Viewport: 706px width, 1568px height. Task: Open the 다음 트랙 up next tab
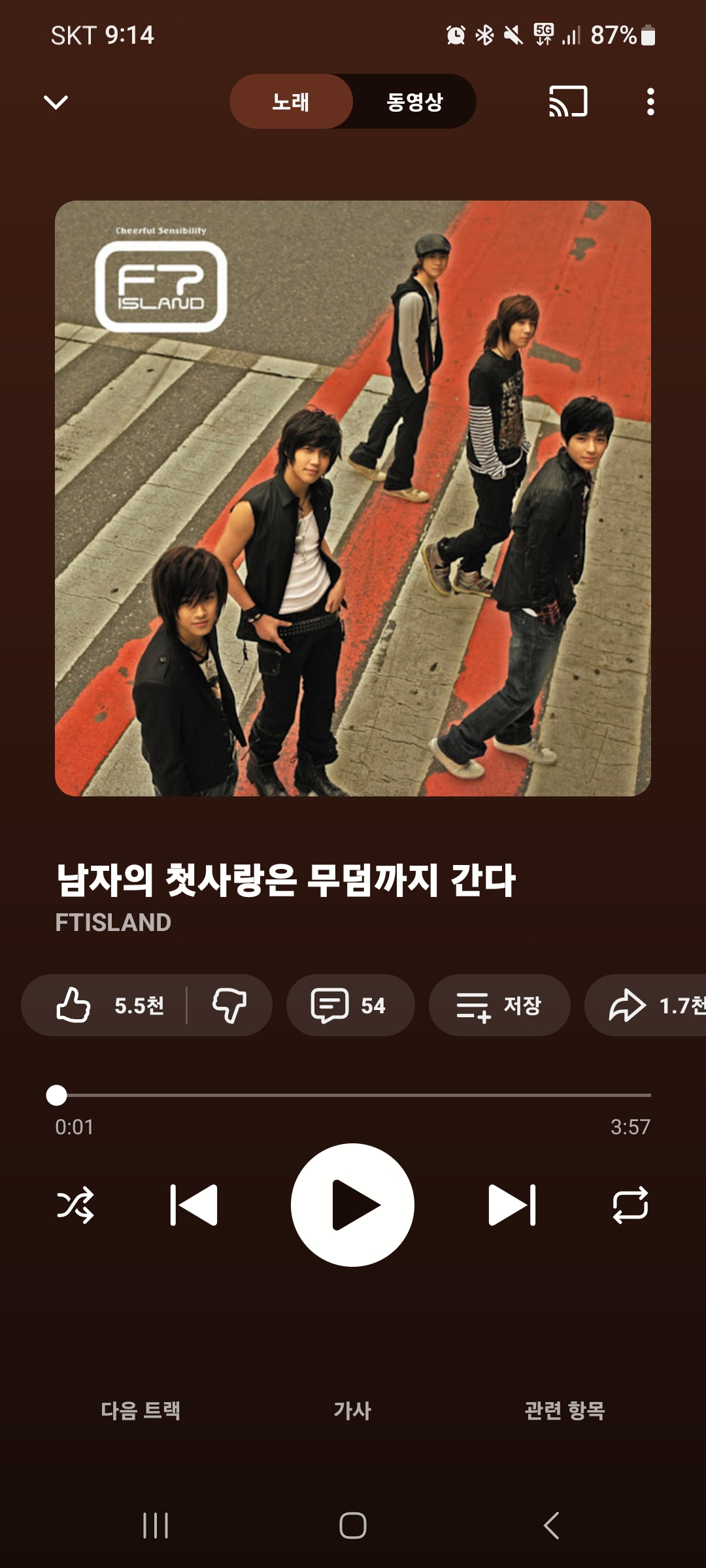(x=141, y=1410)
